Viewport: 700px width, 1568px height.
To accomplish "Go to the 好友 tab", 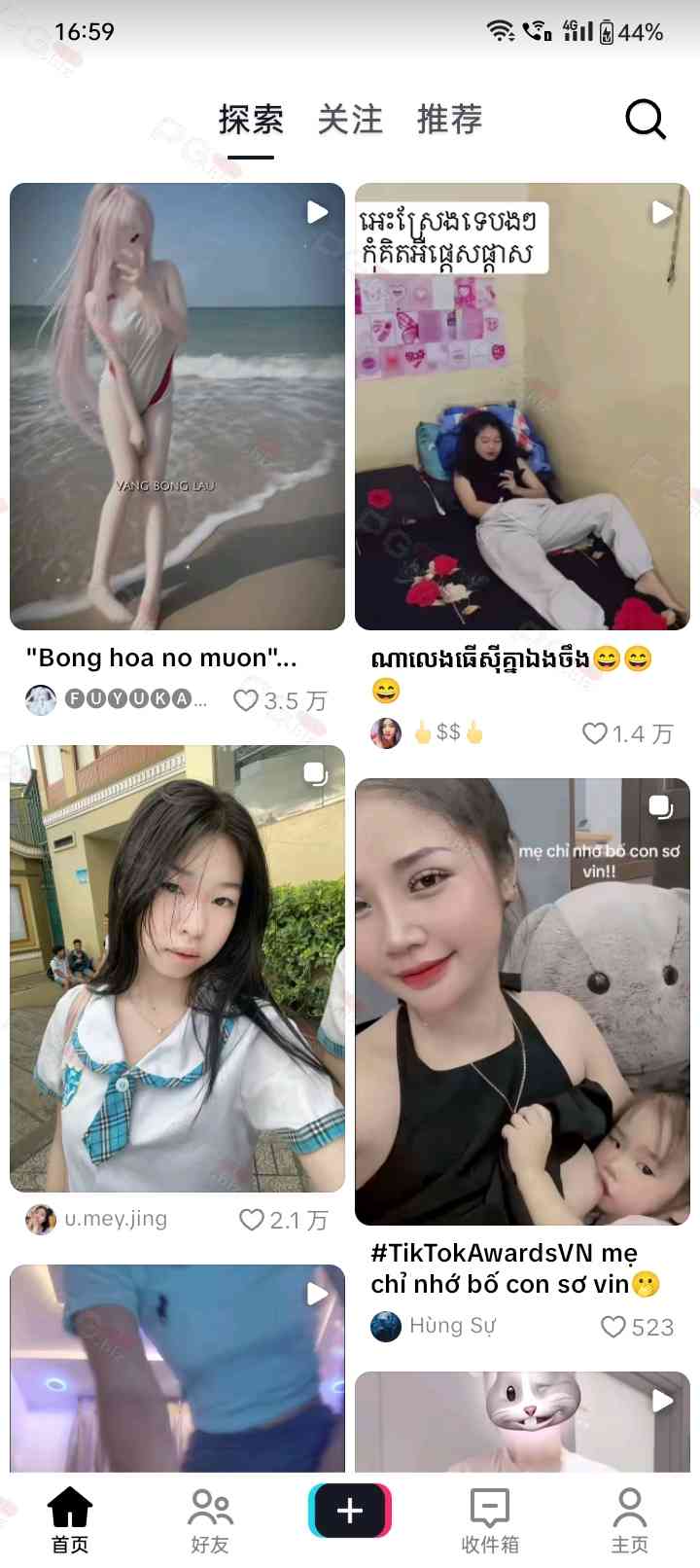I will click(x=210, y=1520).
